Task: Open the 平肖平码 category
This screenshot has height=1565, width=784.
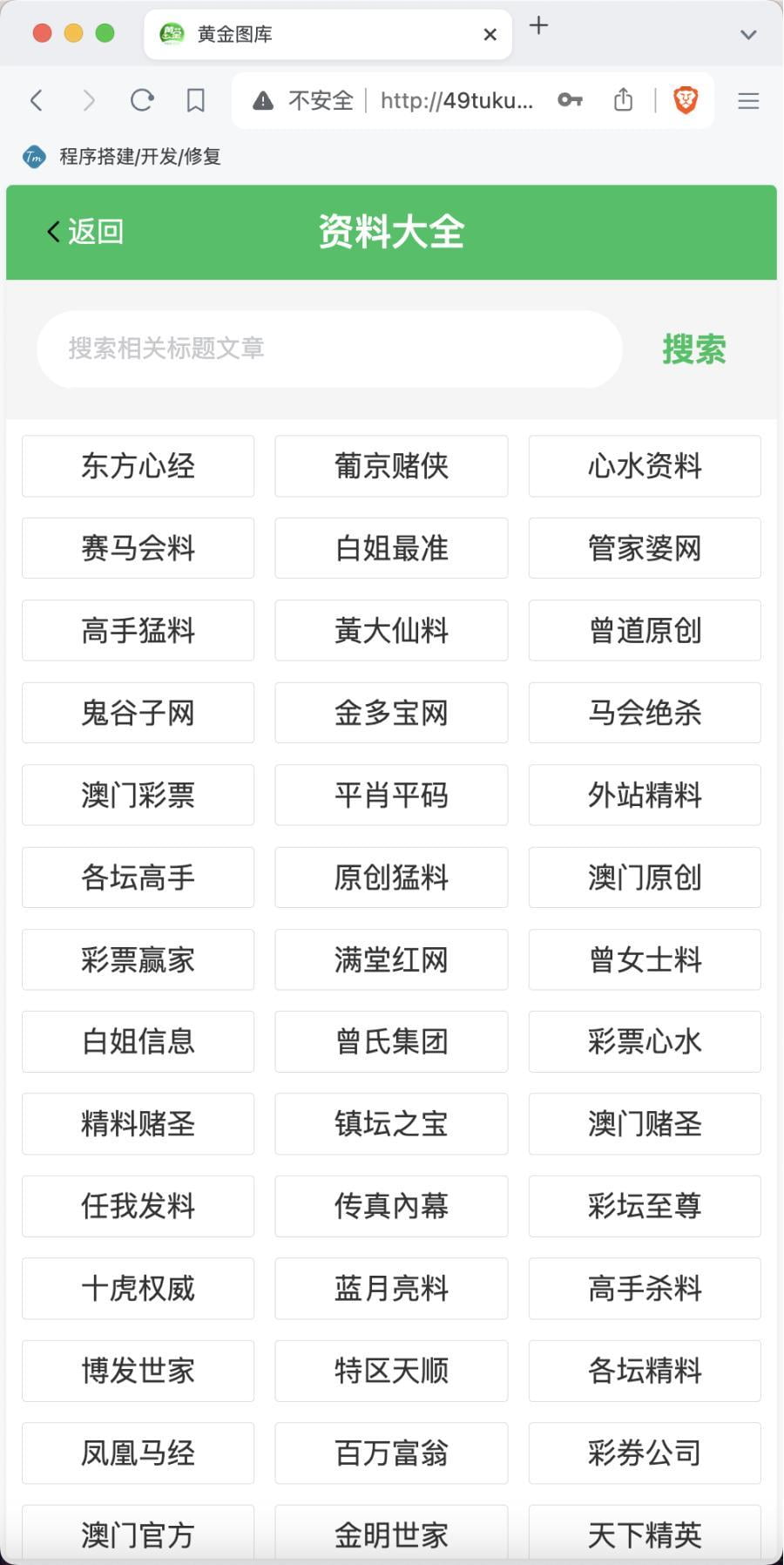Action: tap(391, 795)
